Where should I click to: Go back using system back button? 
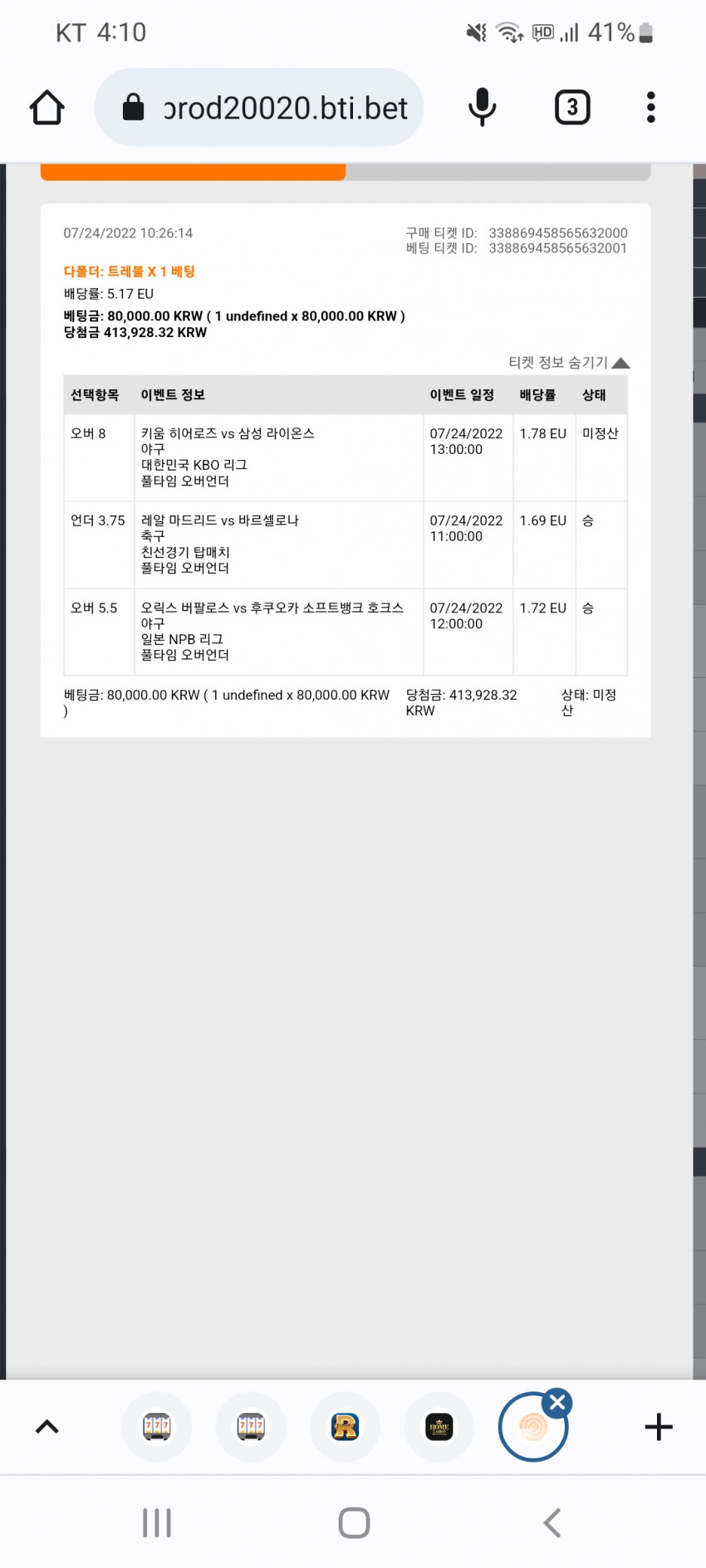552,1523
